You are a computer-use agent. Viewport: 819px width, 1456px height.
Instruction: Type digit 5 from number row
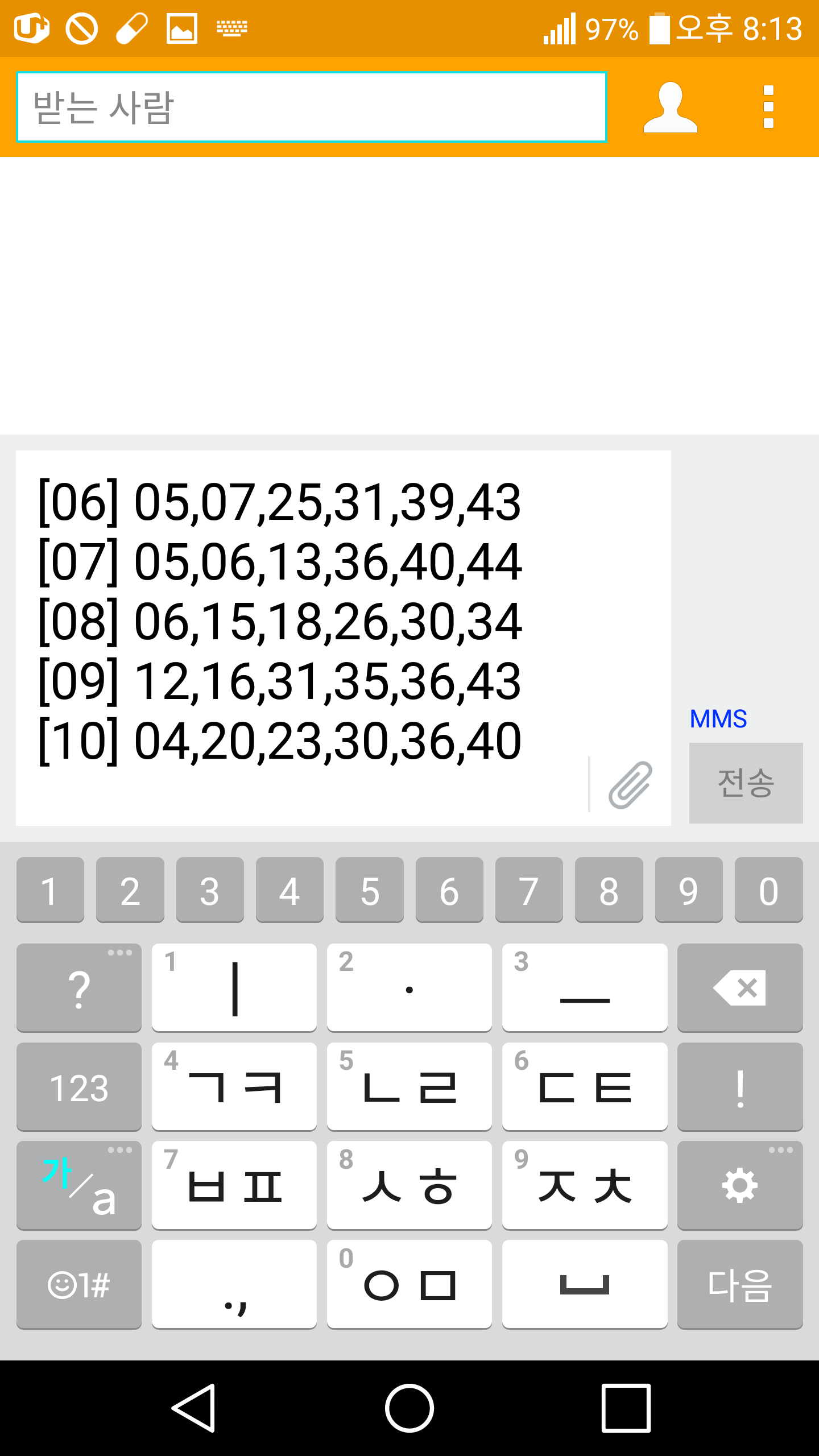[x=369, y=890]
